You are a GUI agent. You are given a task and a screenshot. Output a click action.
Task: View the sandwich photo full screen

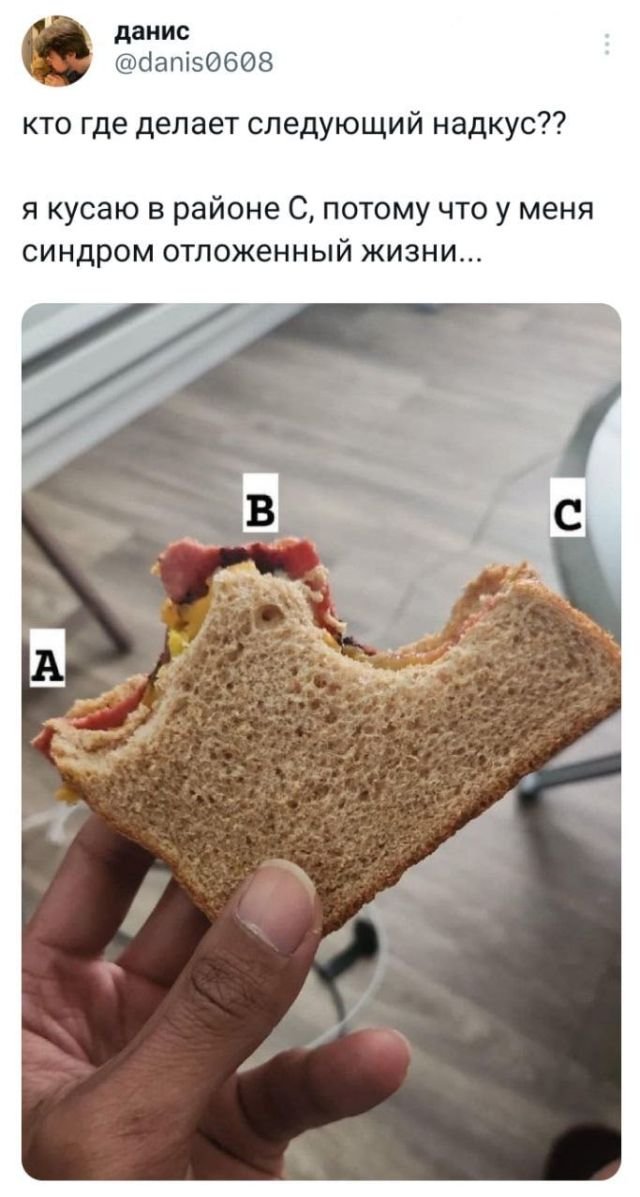pos(320,740)
